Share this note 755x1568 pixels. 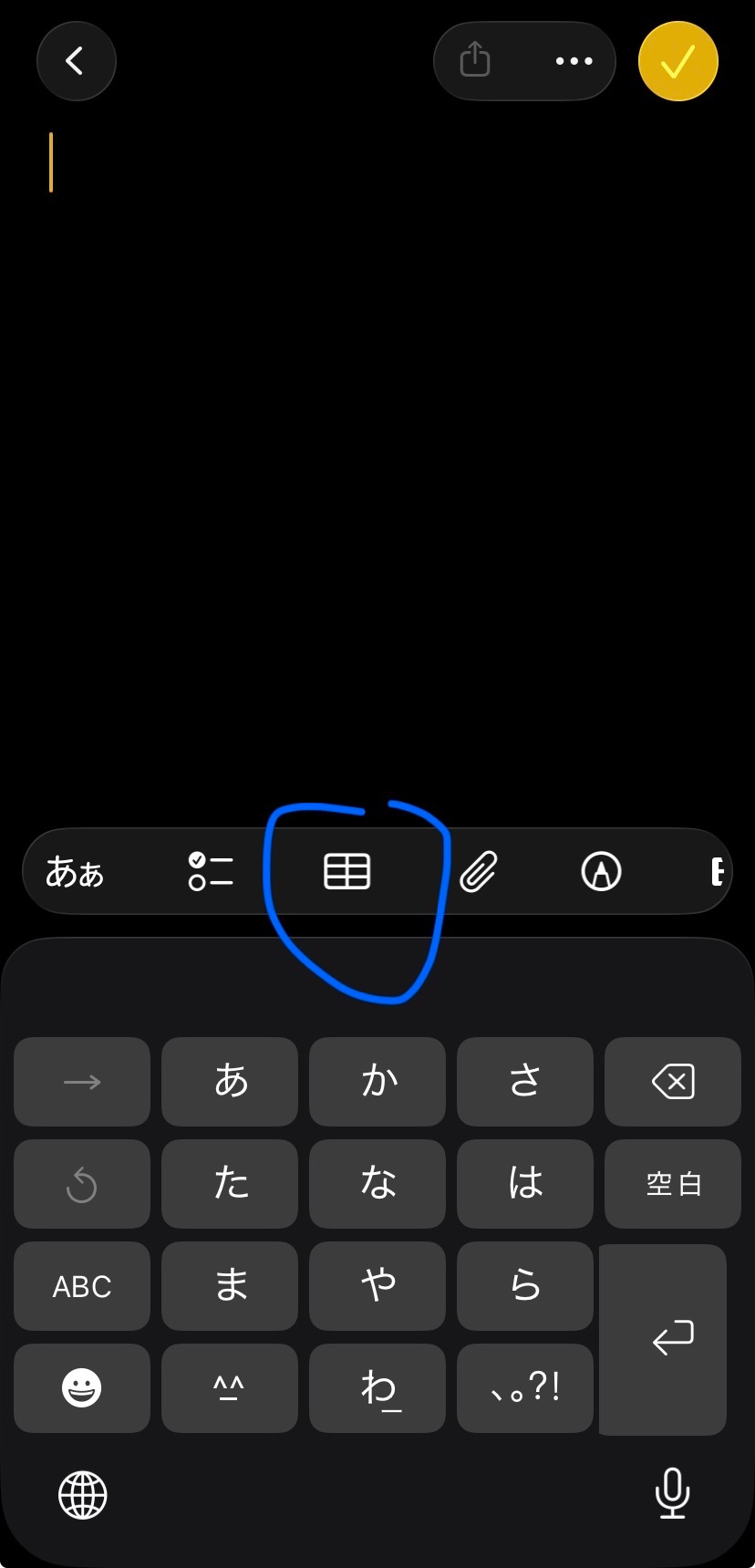[x=475, y=61]
